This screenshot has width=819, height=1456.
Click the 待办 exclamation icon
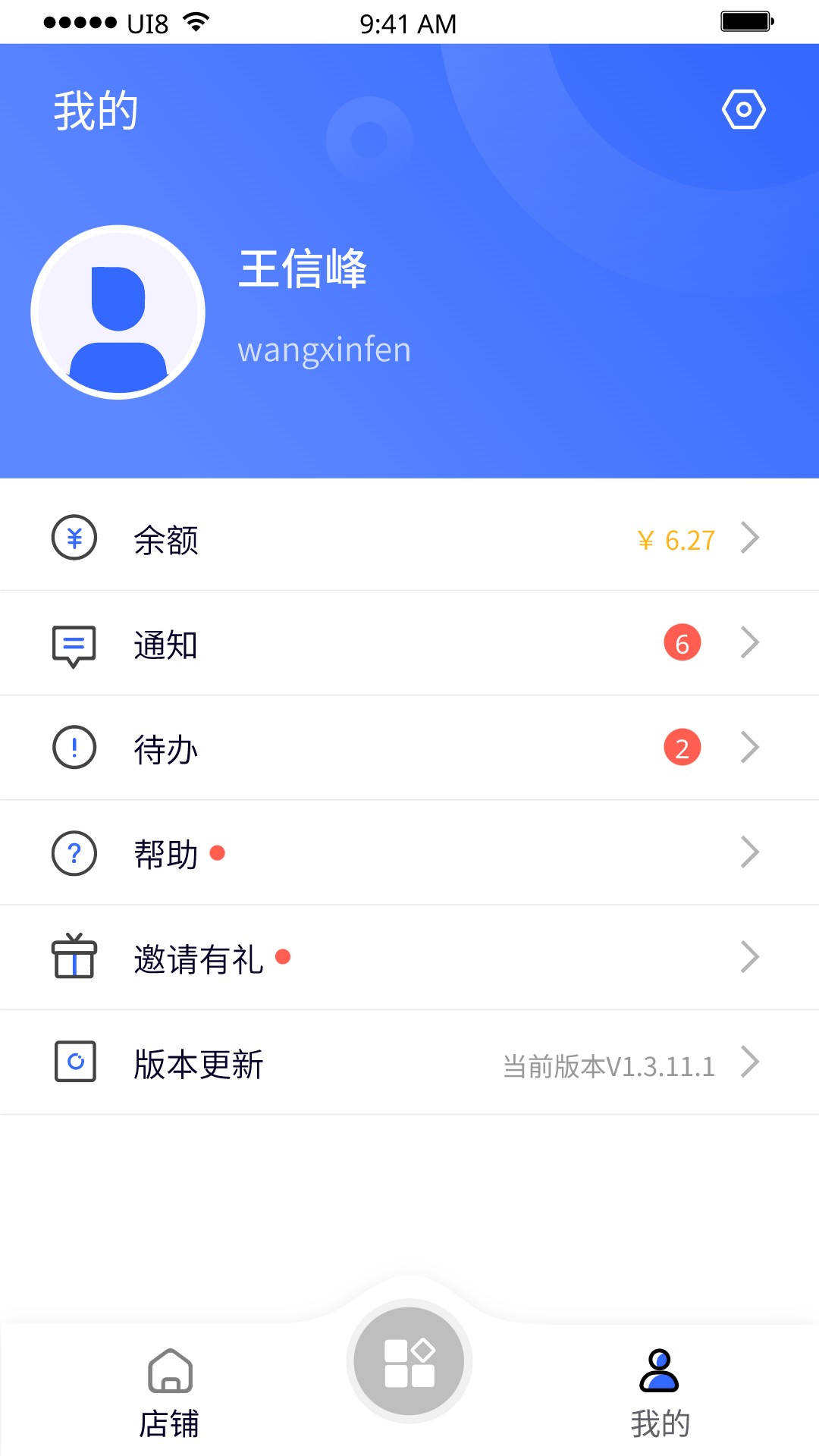pos(74,748)
